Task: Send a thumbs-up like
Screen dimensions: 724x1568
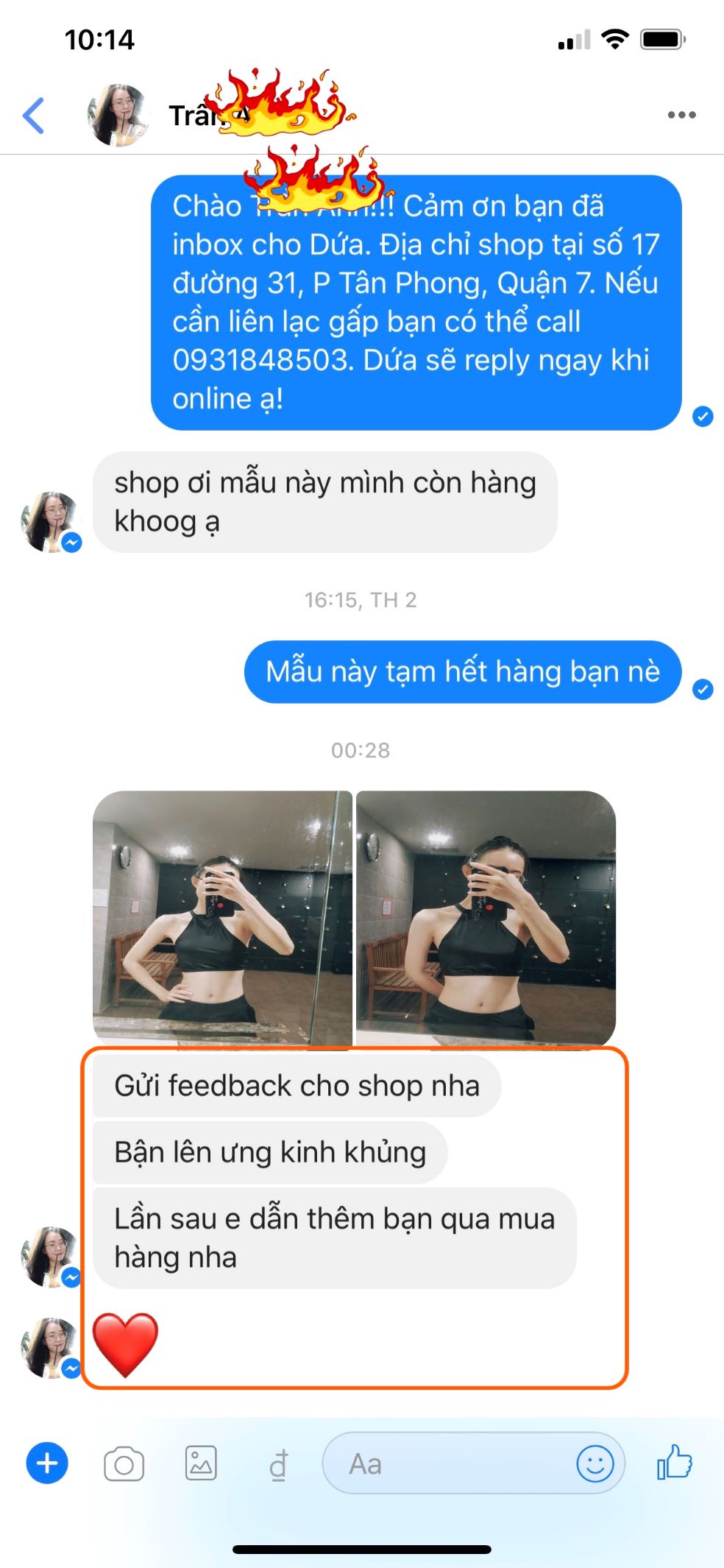Action: pos(675,1462)
